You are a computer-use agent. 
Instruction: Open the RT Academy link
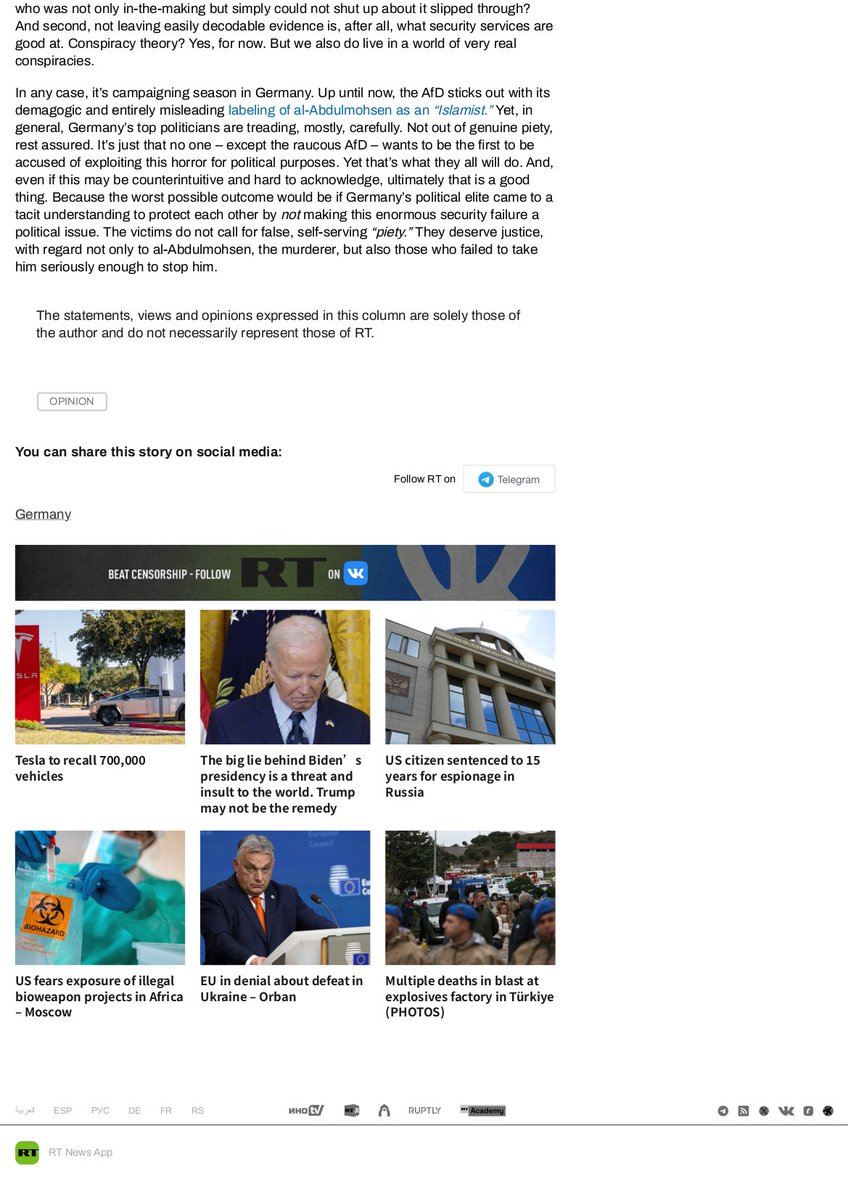(x=482, y=1111)
